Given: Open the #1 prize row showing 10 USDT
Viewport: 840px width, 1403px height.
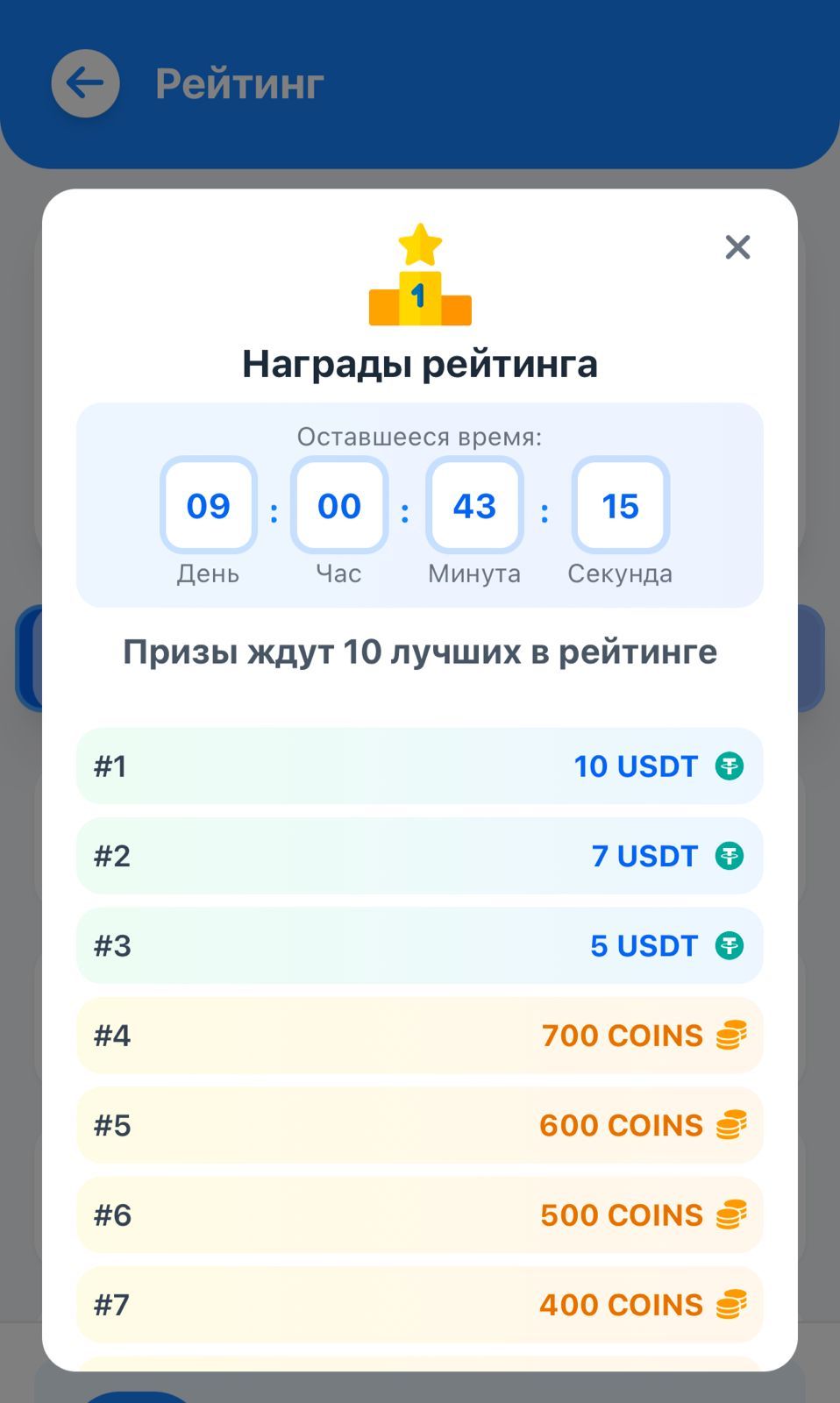Looking at the screenshot, I should click(420, 766).
